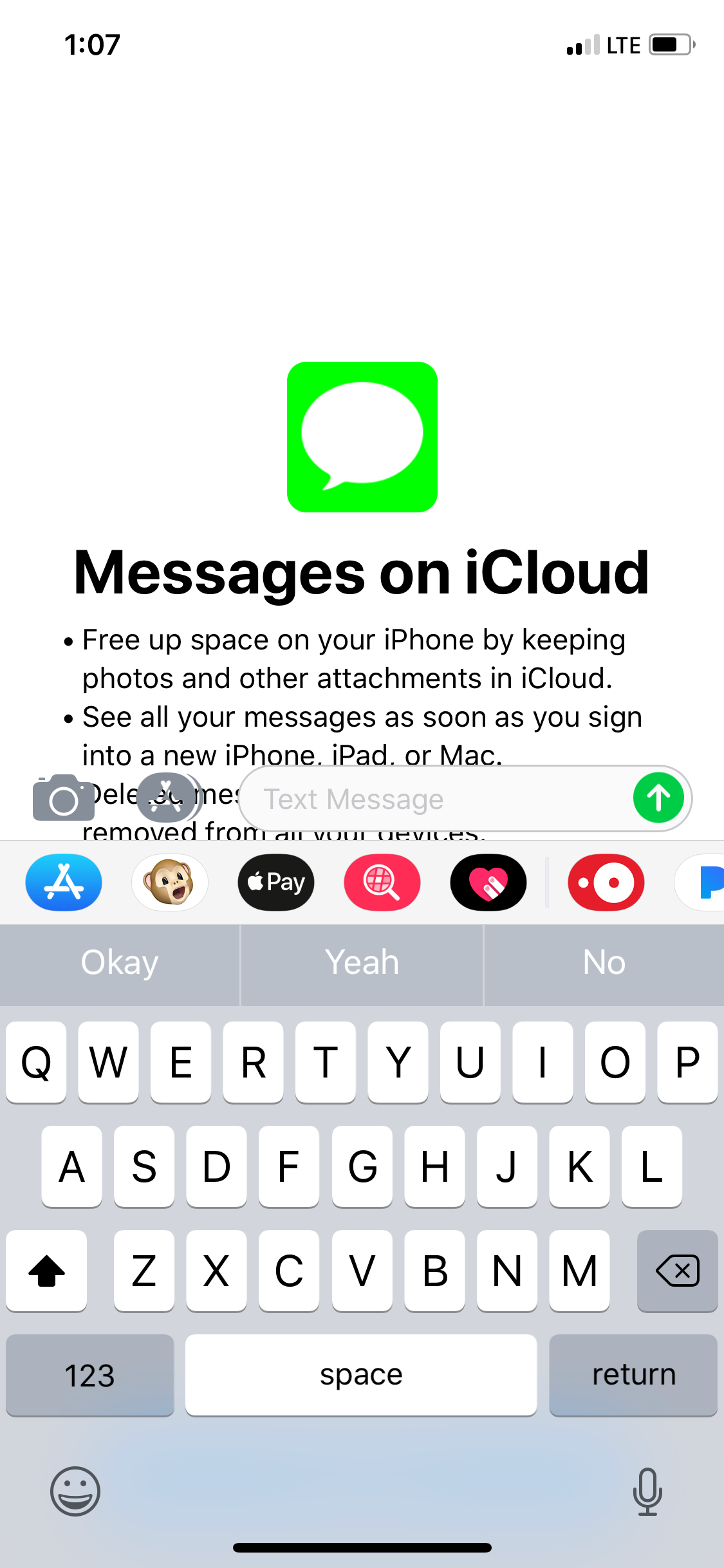This screenshot has width=724, height=1568.
Task: Open the App Store iMessage app
Action: (64, 882)
